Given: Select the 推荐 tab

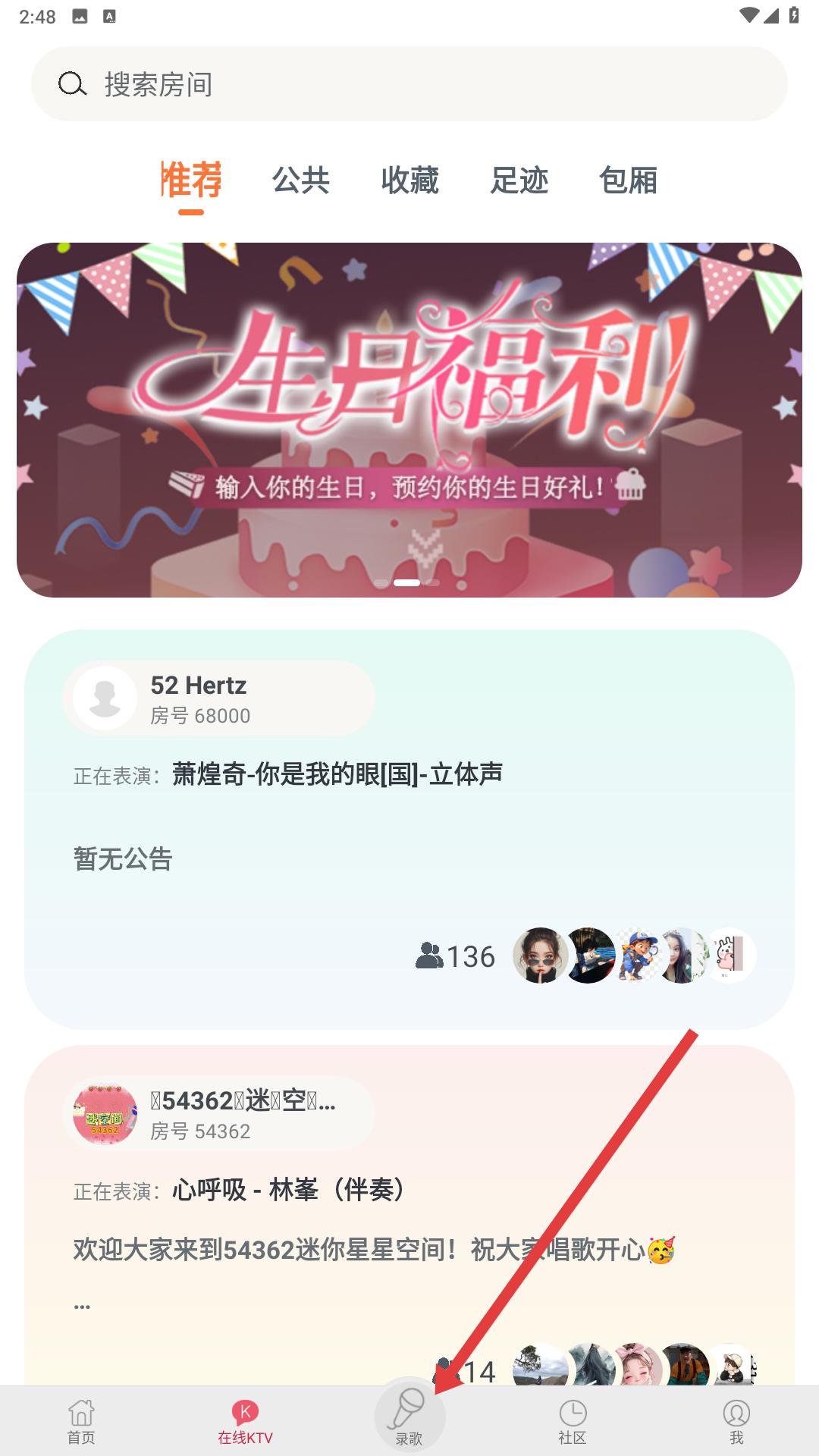Looking at the screenshot, I should coord(191,180).
